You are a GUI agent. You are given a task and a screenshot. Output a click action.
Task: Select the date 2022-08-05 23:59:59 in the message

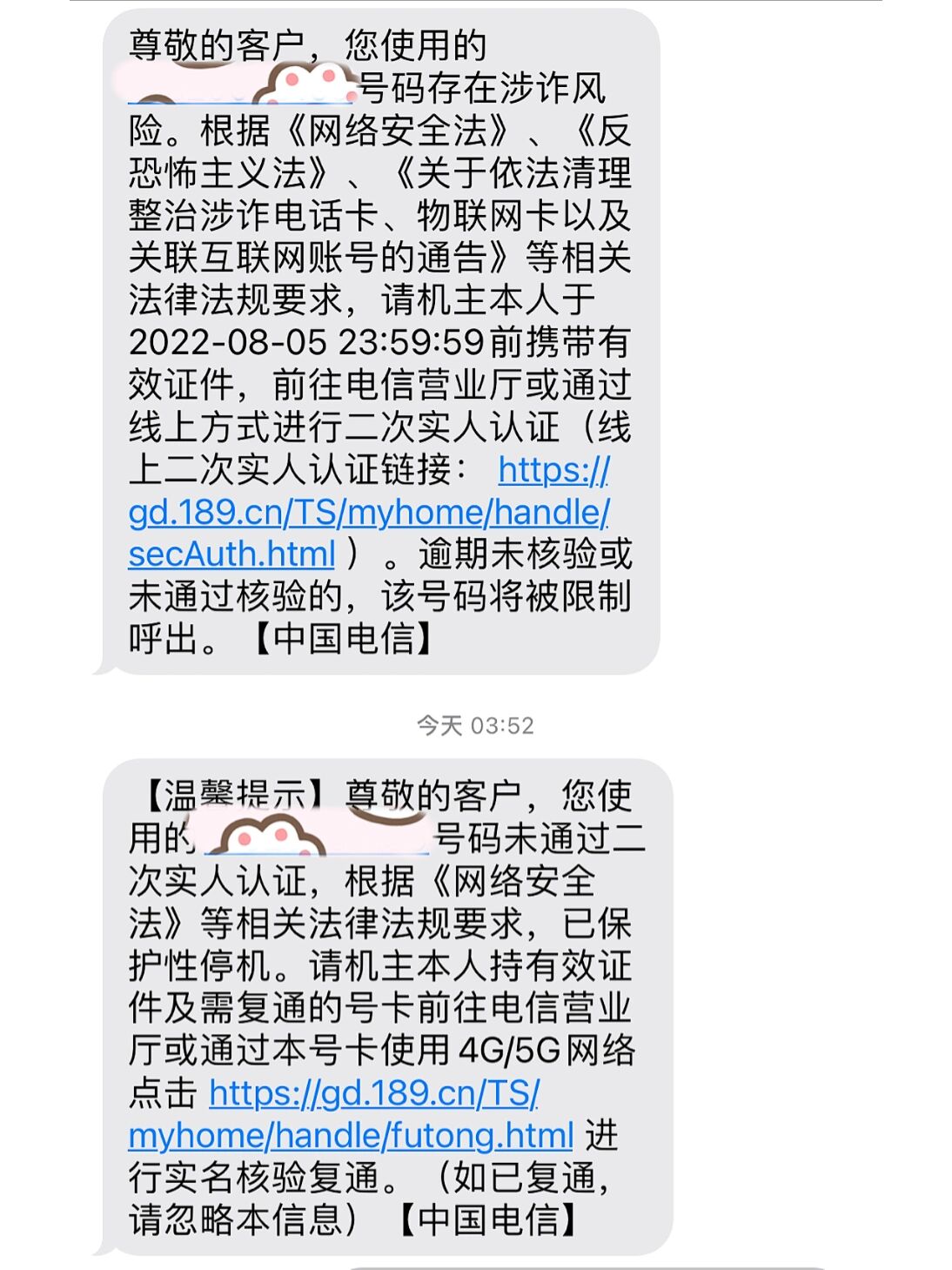[x=300, y=341]
